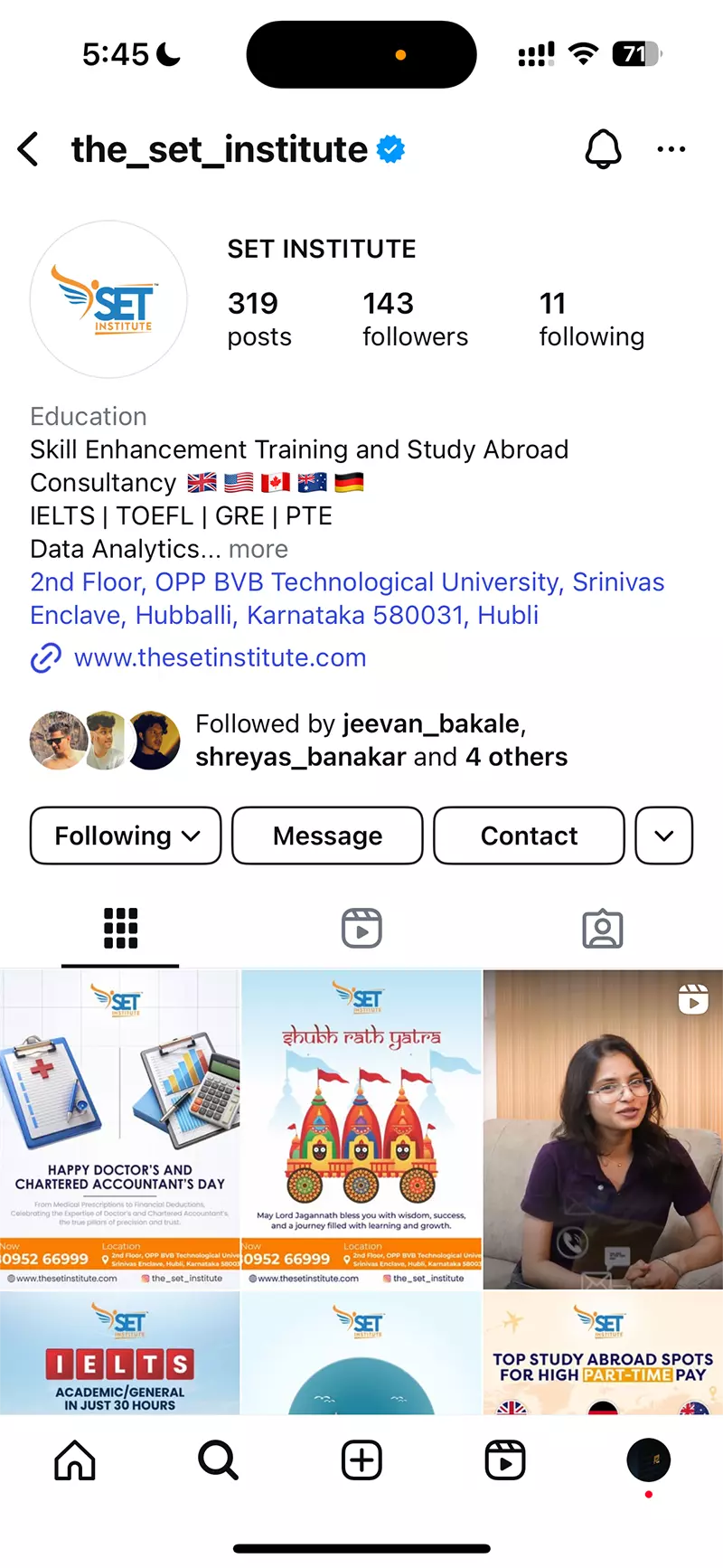Viewport: 723px width, 1568px height.
Task: Go back using the top-left arrow
Action: 29,149
